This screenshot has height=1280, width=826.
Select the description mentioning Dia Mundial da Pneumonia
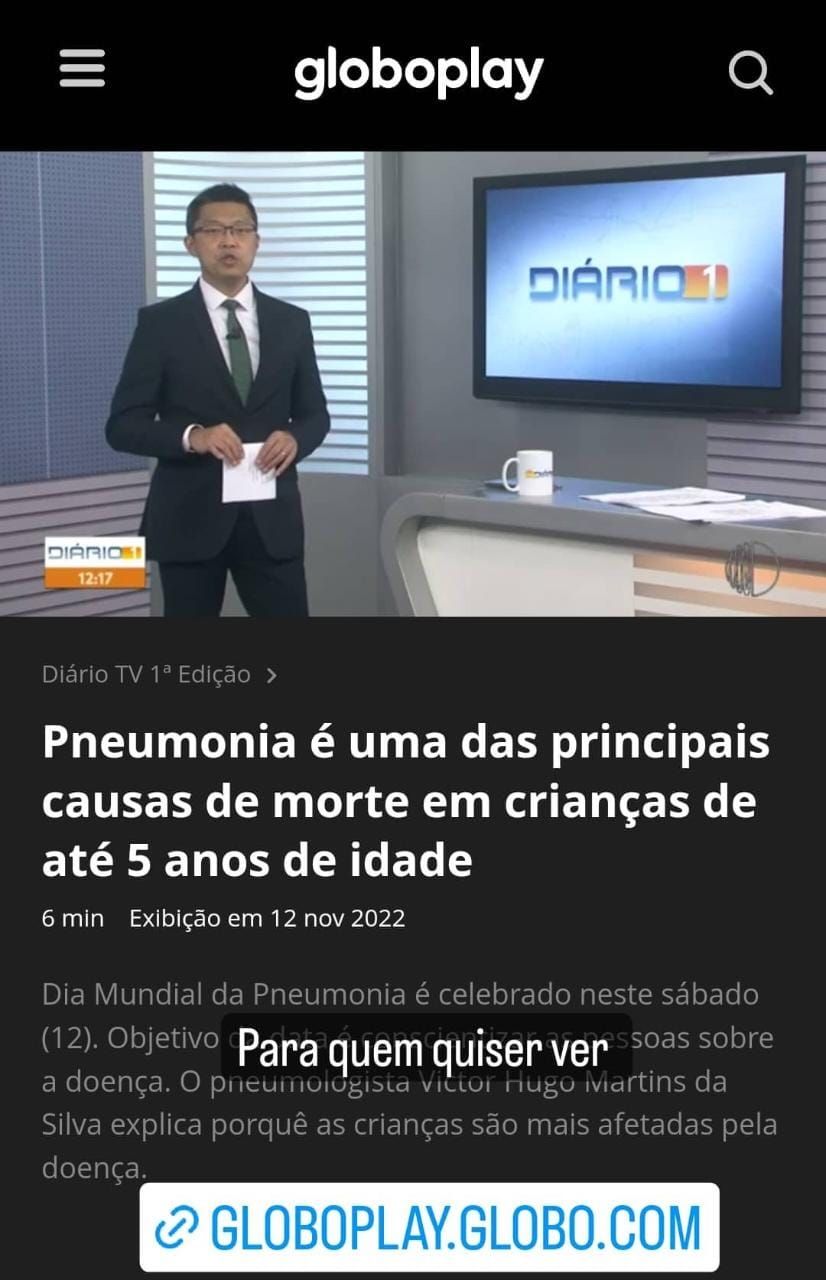point(400,996)
